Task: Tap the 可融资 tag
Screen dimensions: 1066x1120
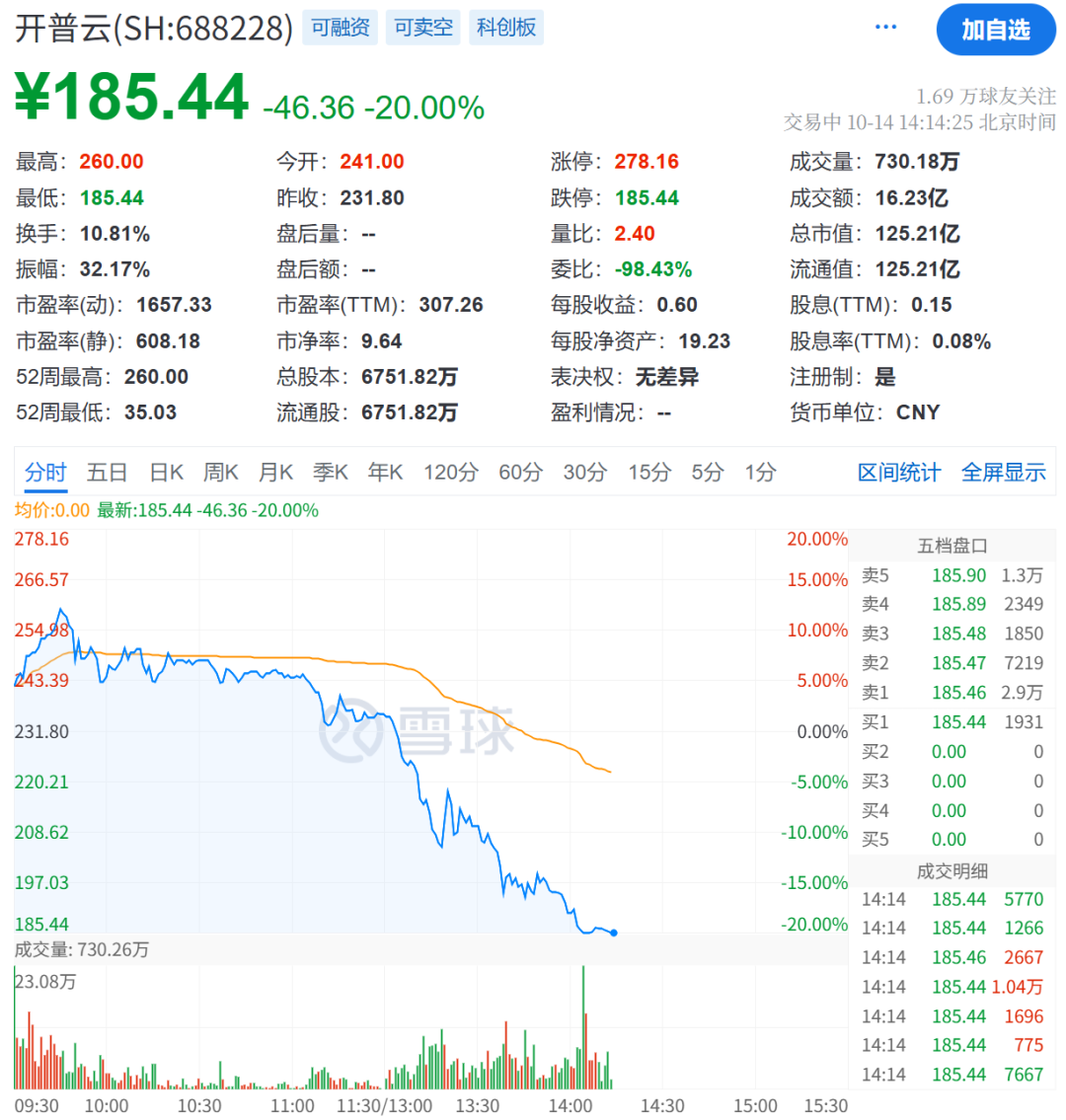Action: (x=341, y=28)
